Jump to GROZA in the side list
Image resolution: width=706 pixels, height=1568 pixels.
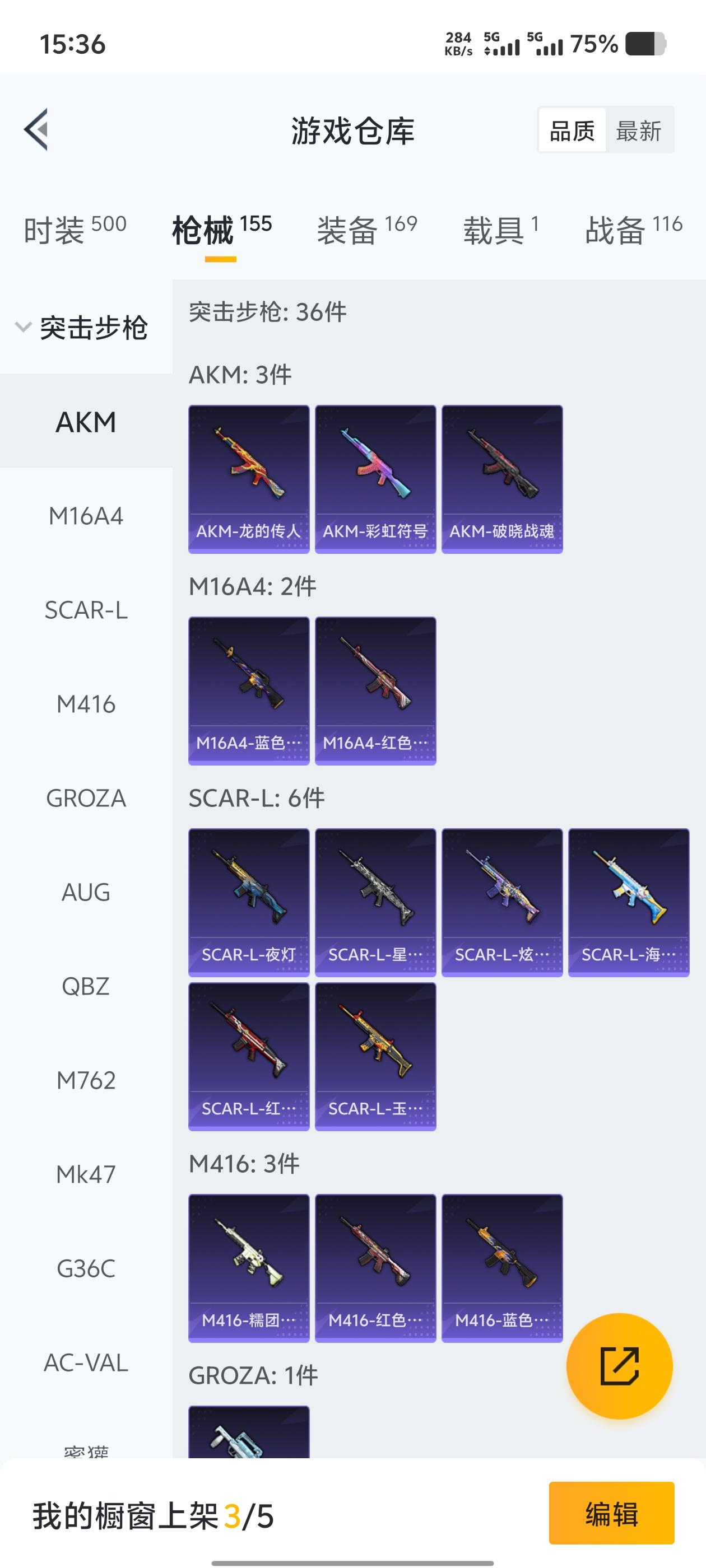coord(86,799)
